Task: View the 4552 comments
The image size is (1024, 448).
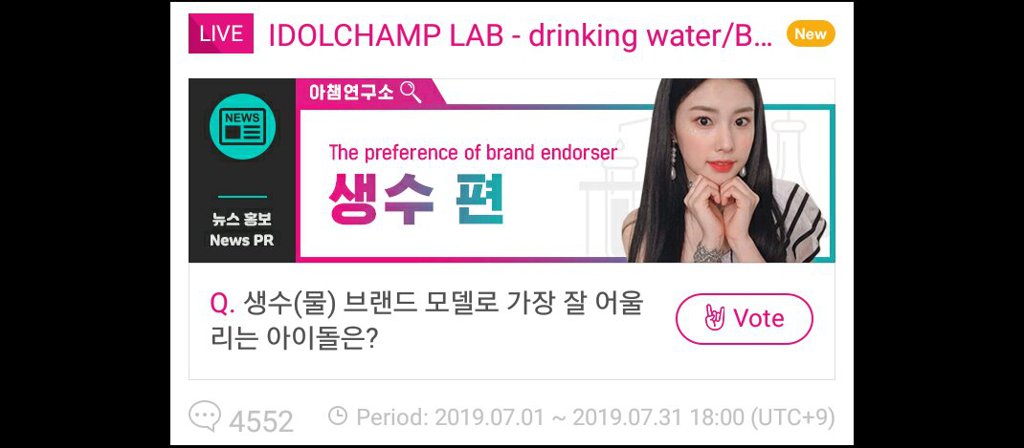Action: tap(241, 419)
